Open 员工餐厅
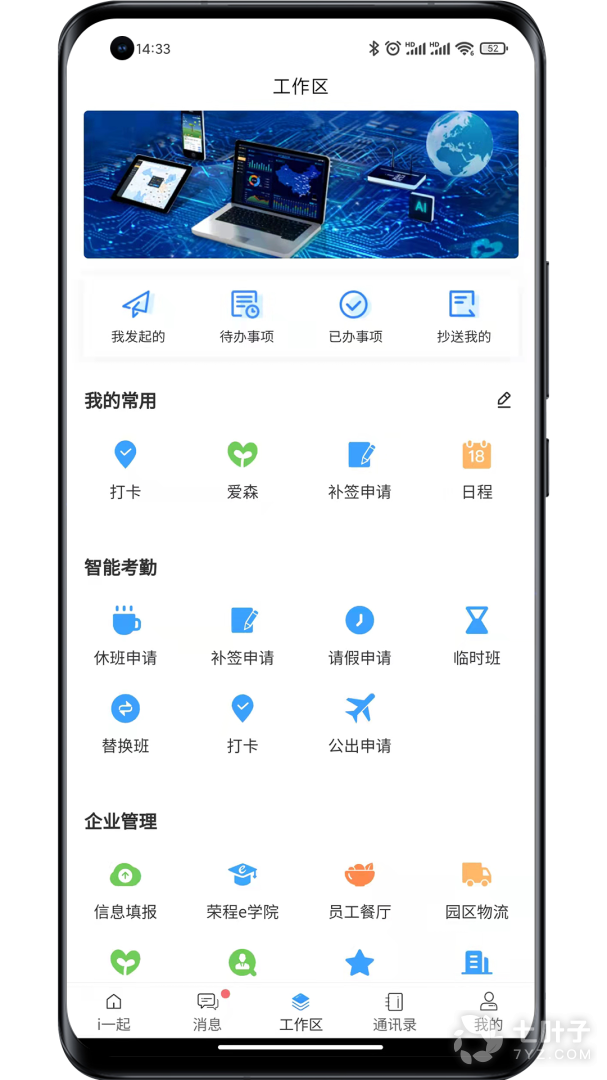Viewport: 607px width, 1080px height. (359, 888)
